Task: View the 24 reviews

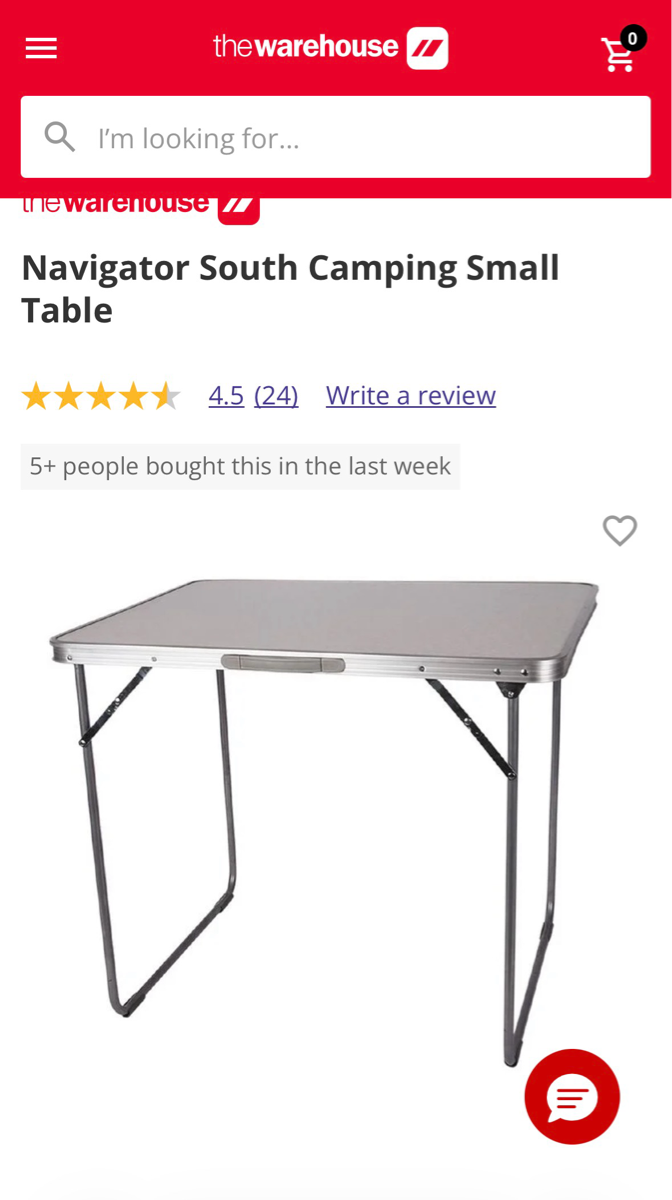Action: (x=276, y=396)
